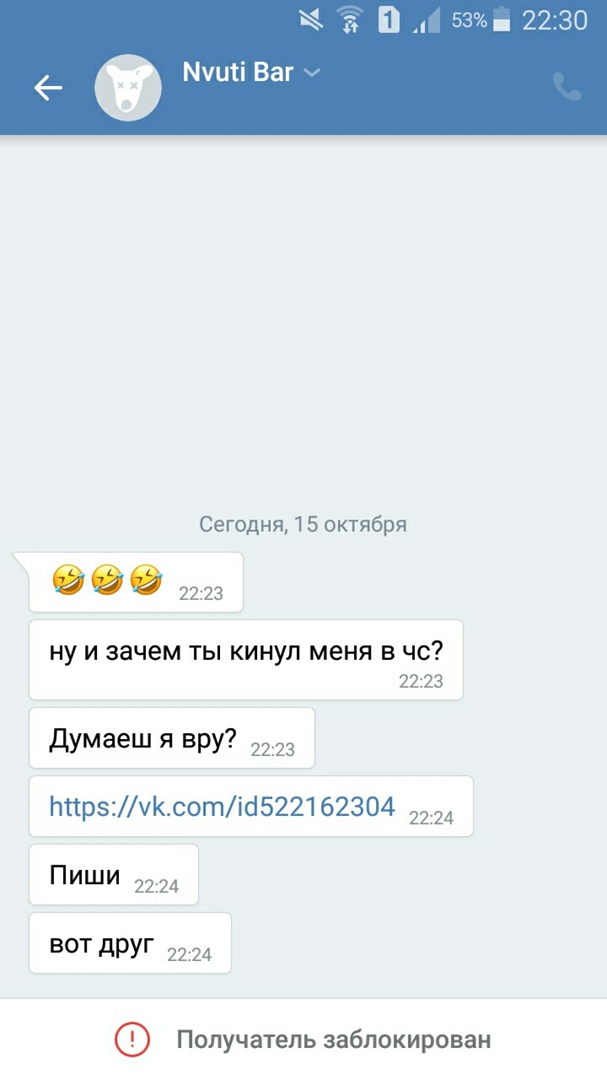Image resolution: width=607 pixels, height=1080 pixels.
Task: Expand the Nvuti Bar chat dropdown
Action: tap(311, 72)
